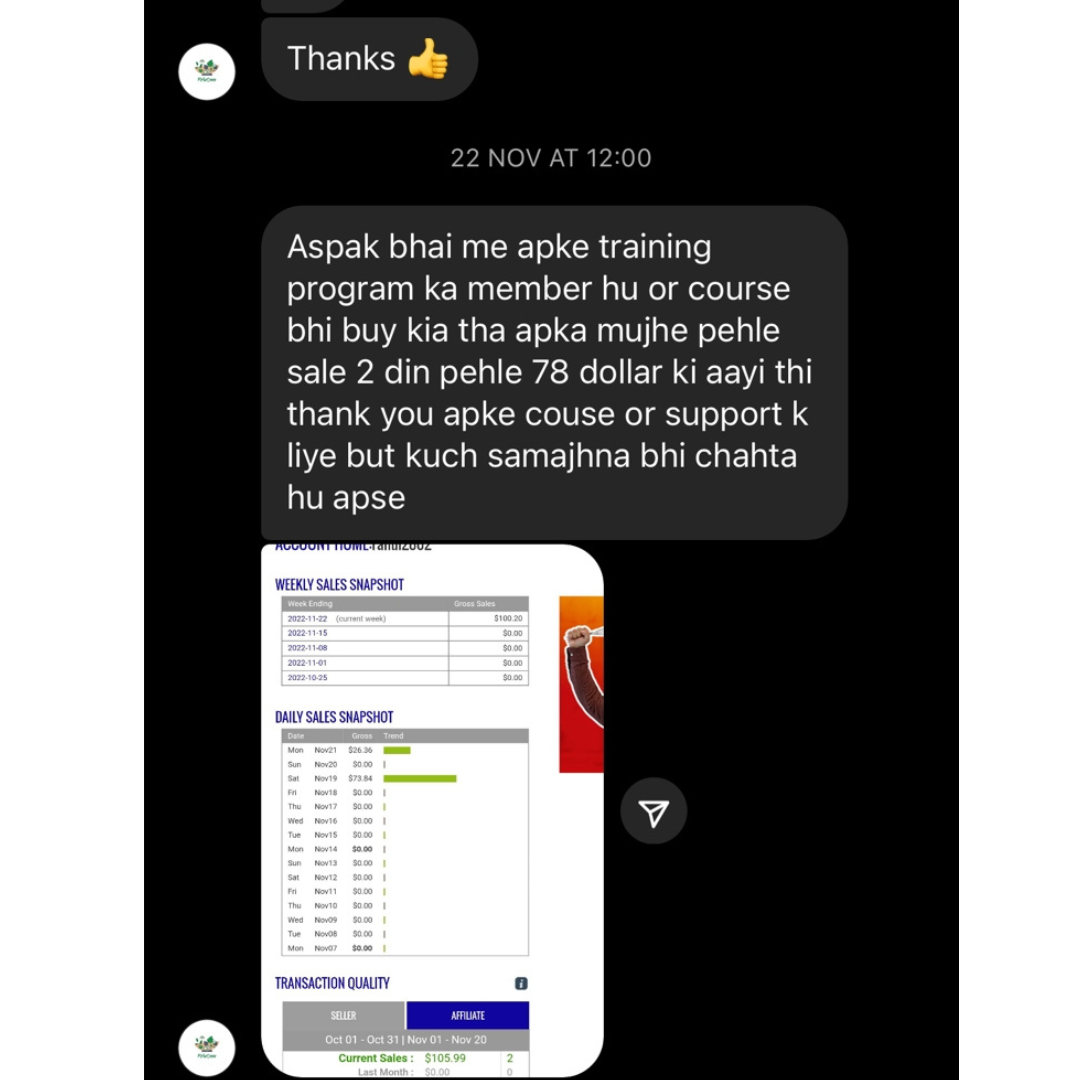The height and width of the screenshot is (1080, 1080).
Task: Open the weekly sales snapshot image
Action: 431,810
